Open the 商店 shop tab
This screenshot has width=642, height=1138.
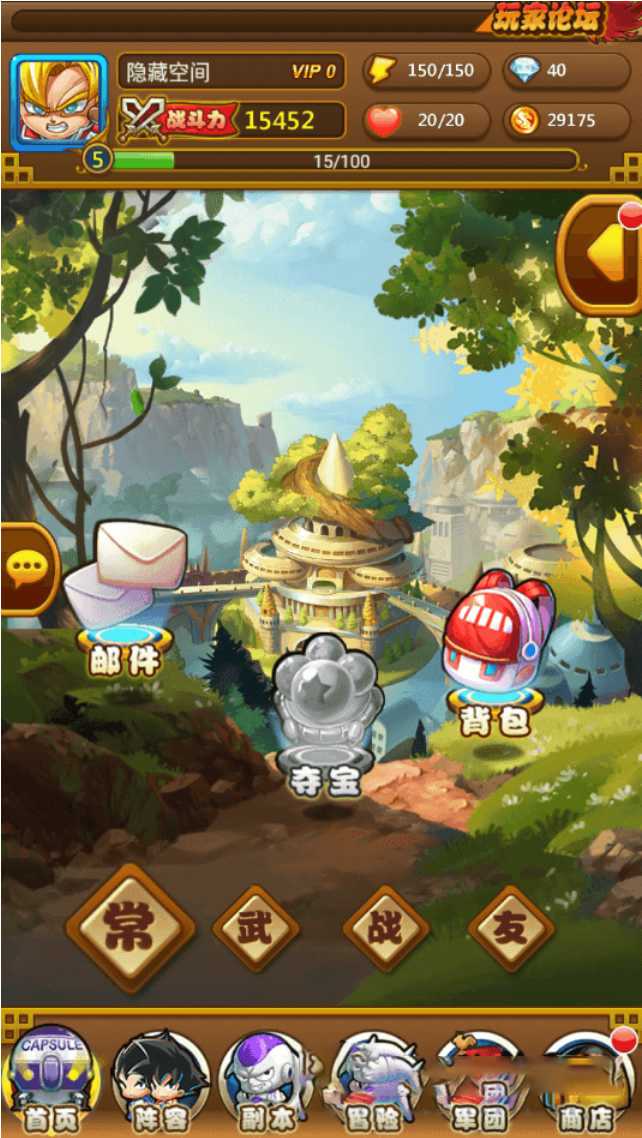(589, 1085)
